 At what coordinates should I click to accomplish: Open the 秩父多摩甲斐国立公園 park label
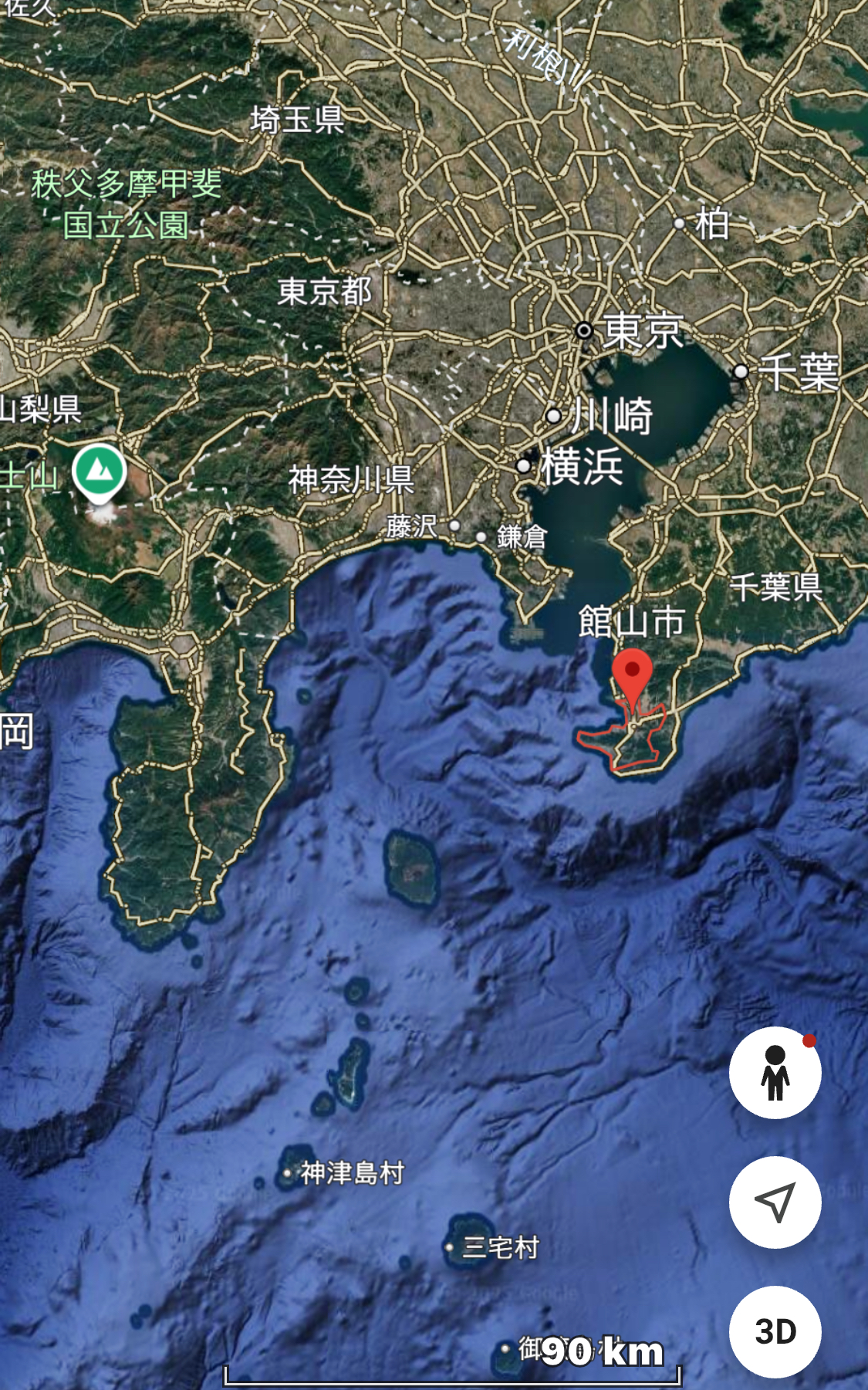[127, 204]
